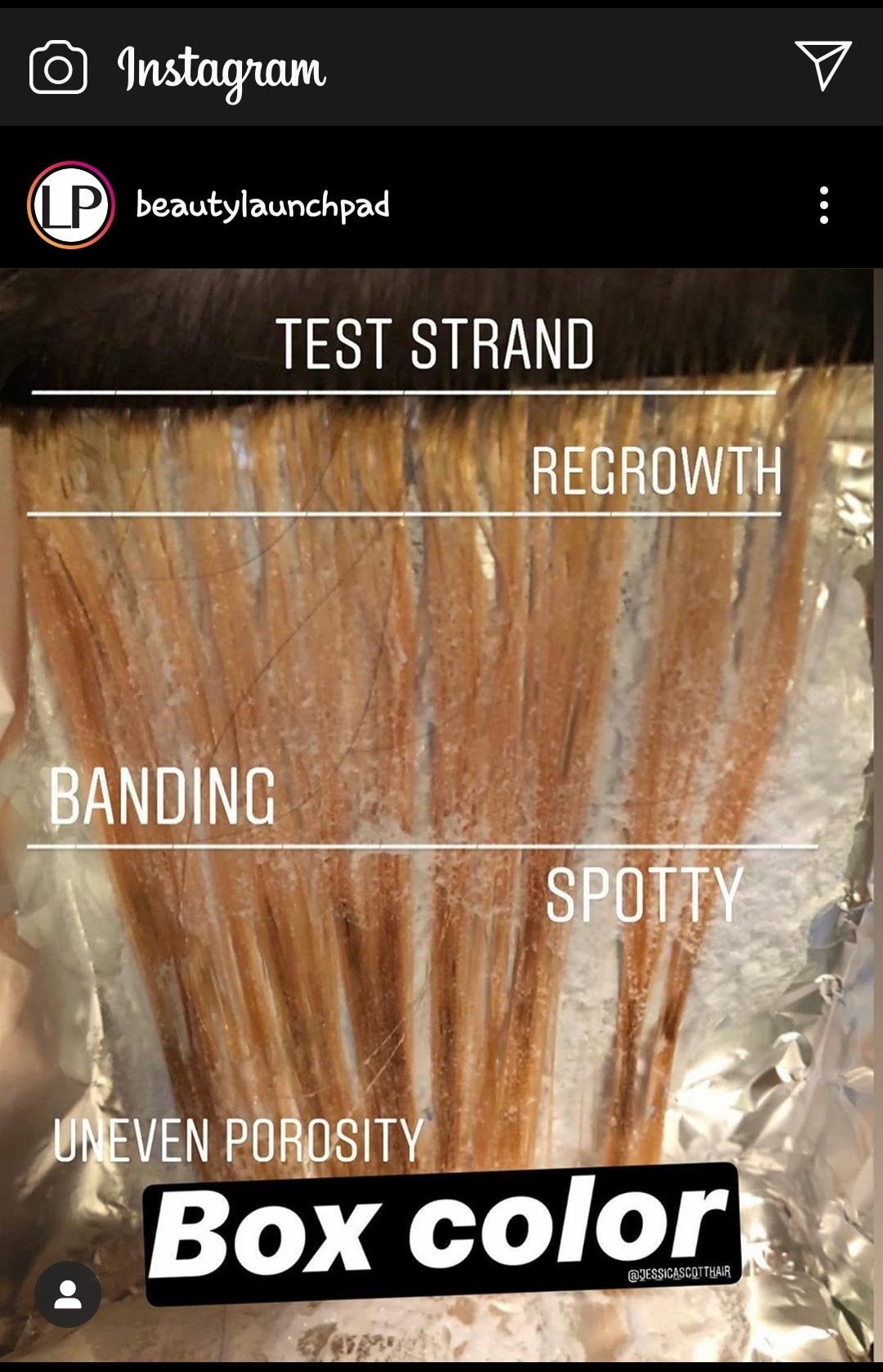Show tagged people on the photo
The width and height of the screenshot is (883, 1372).
coord(68,1294)
